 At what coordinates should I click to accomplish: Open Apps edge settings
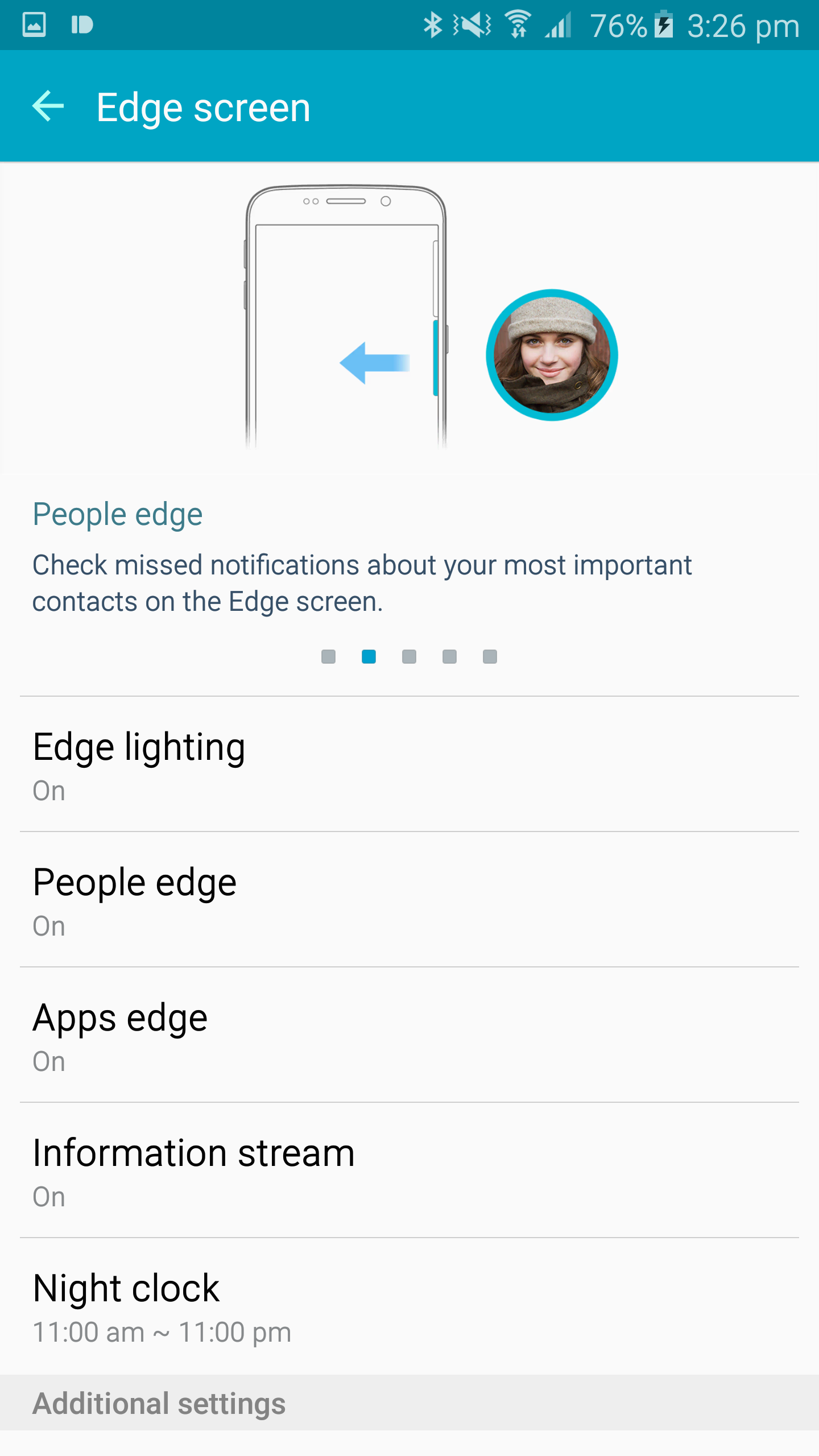pos(409,1035)
